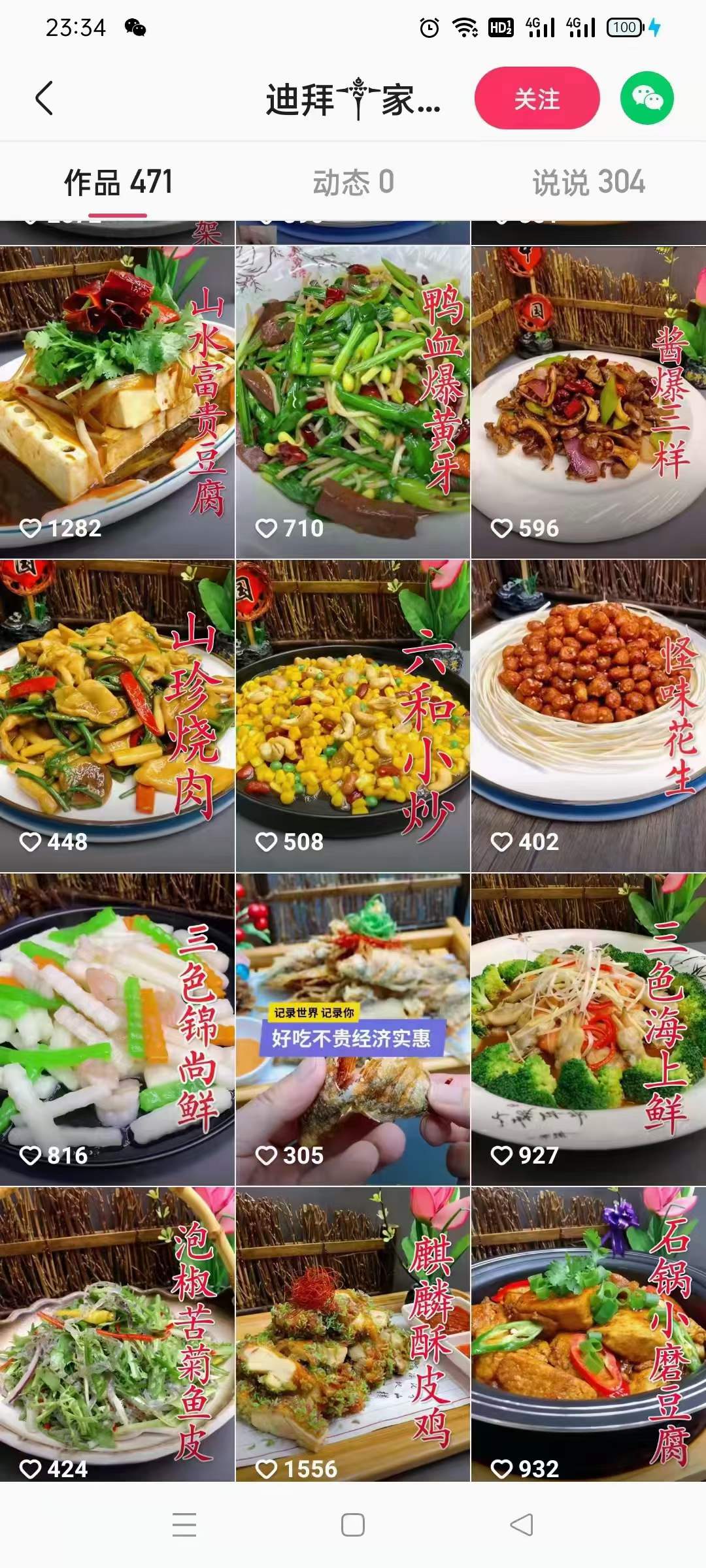This screenshot has height=1568, width=706.
Task: Like the 山水富贵豆腐 video heart icon
Action: 30,526
